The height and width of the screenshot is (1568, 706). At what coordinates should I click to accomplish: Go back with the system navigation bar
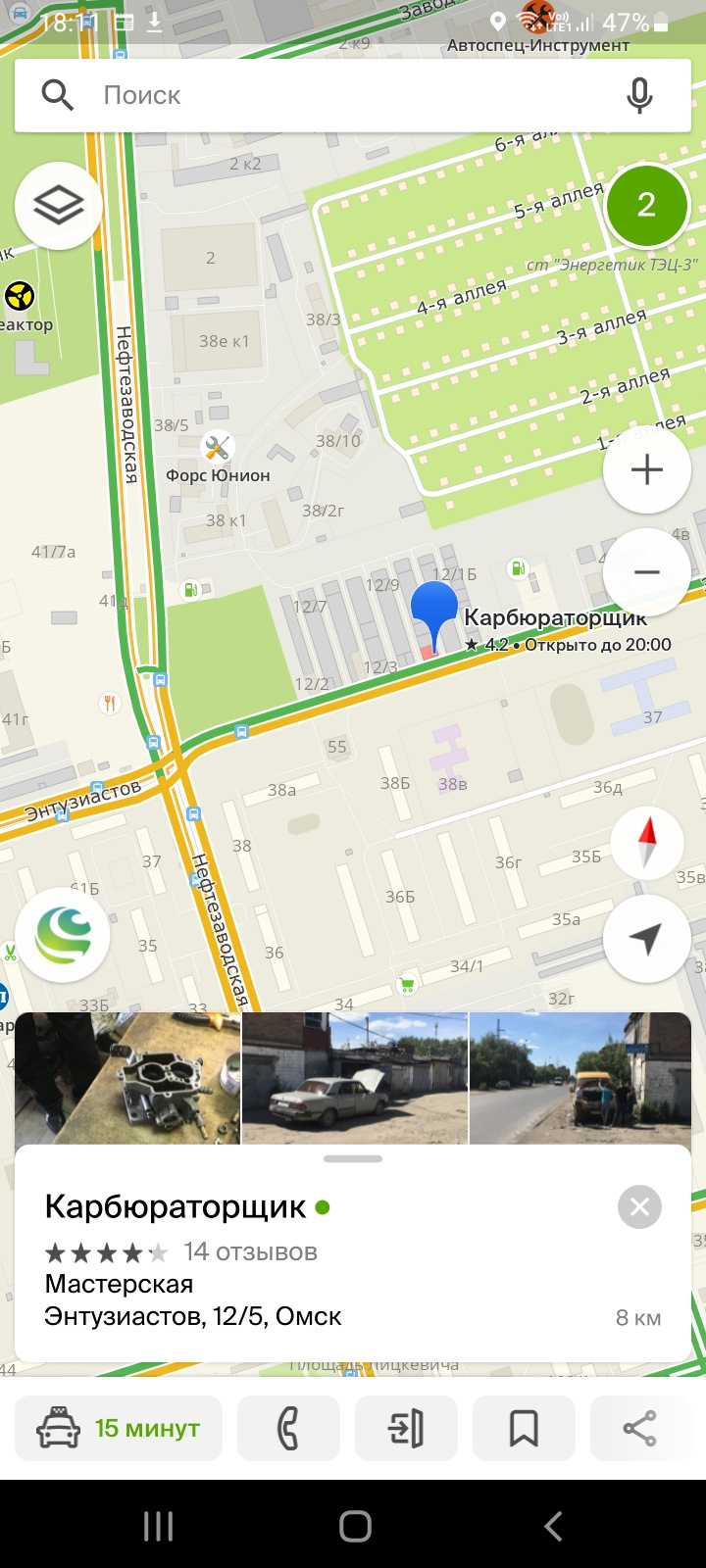553,1526
